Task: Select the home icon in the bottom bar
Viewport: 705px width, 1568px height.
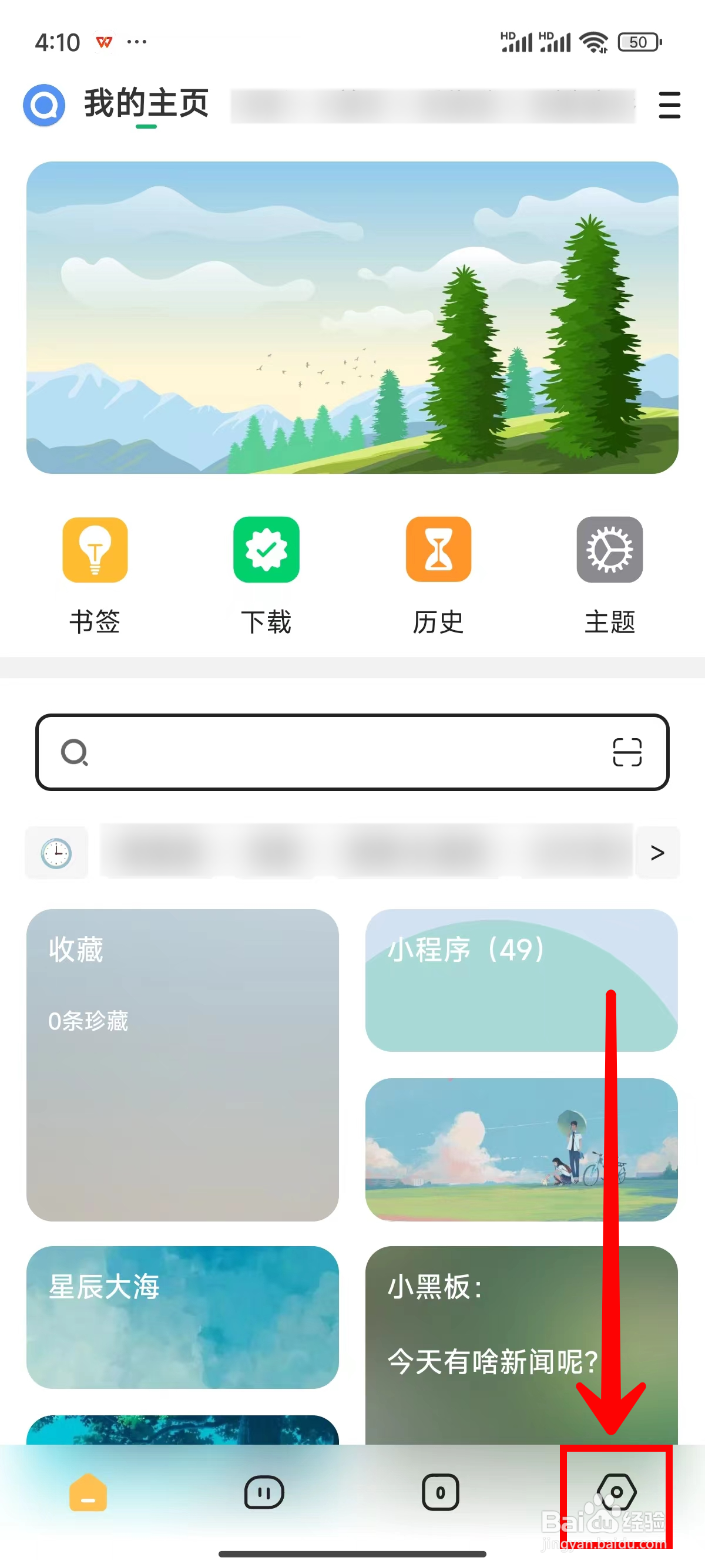Action: click(x=87, y=1491)
